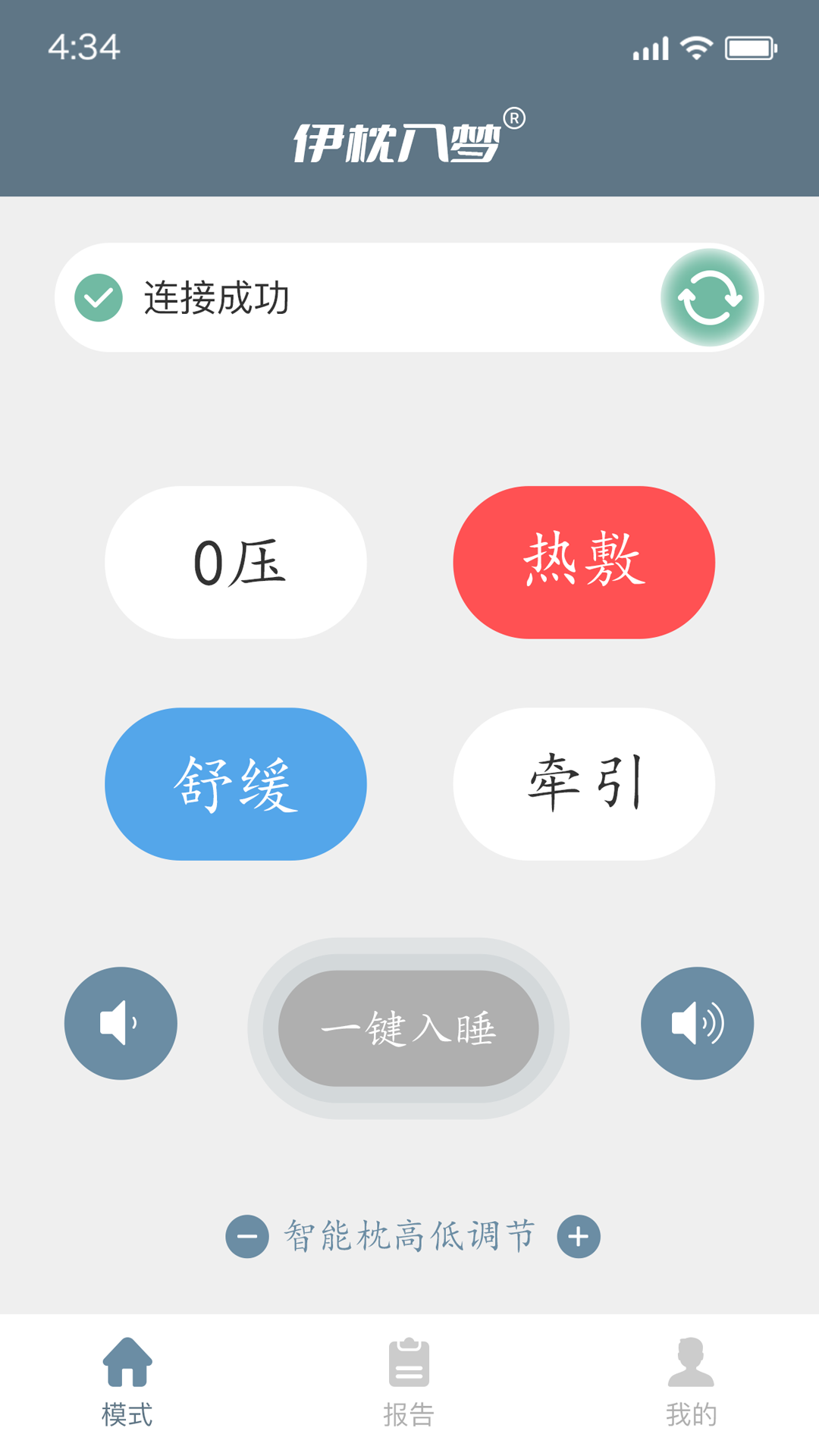Screen dimensions: 819x1456
Task: Raise the volume
Action: tap(697, 1023)
